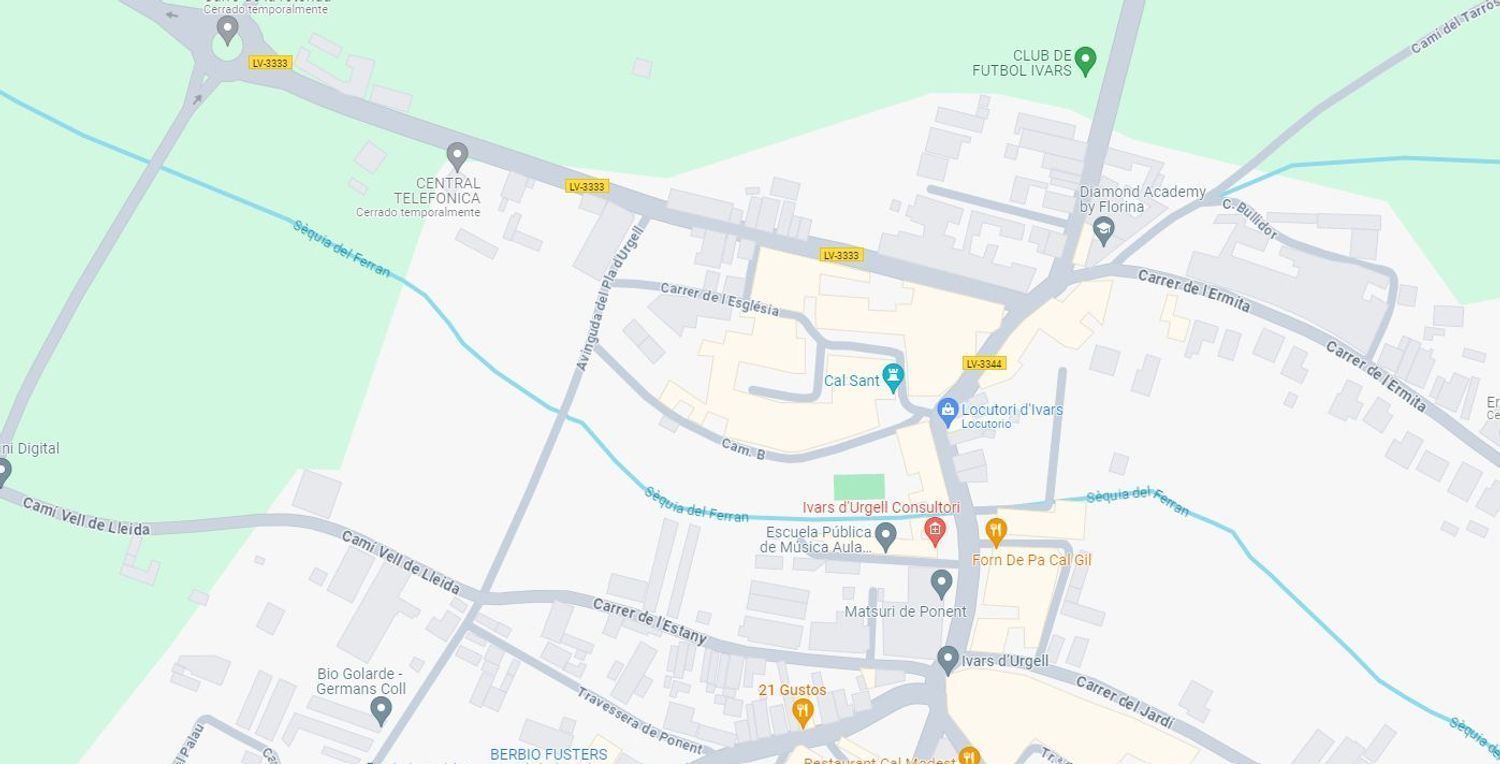
Task: Select the Locutori d'Ivars shop pin
Action: point(947,410)
